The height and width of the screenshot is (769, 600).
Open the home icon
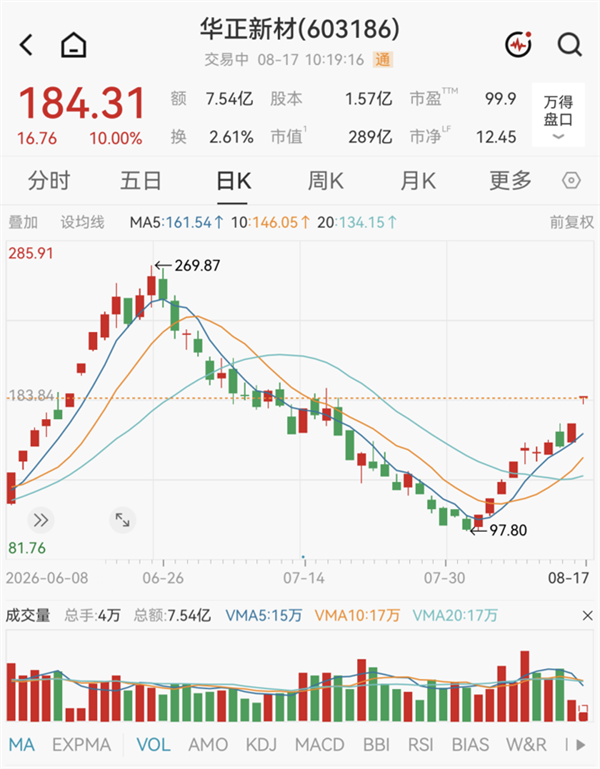click(74, 45)
